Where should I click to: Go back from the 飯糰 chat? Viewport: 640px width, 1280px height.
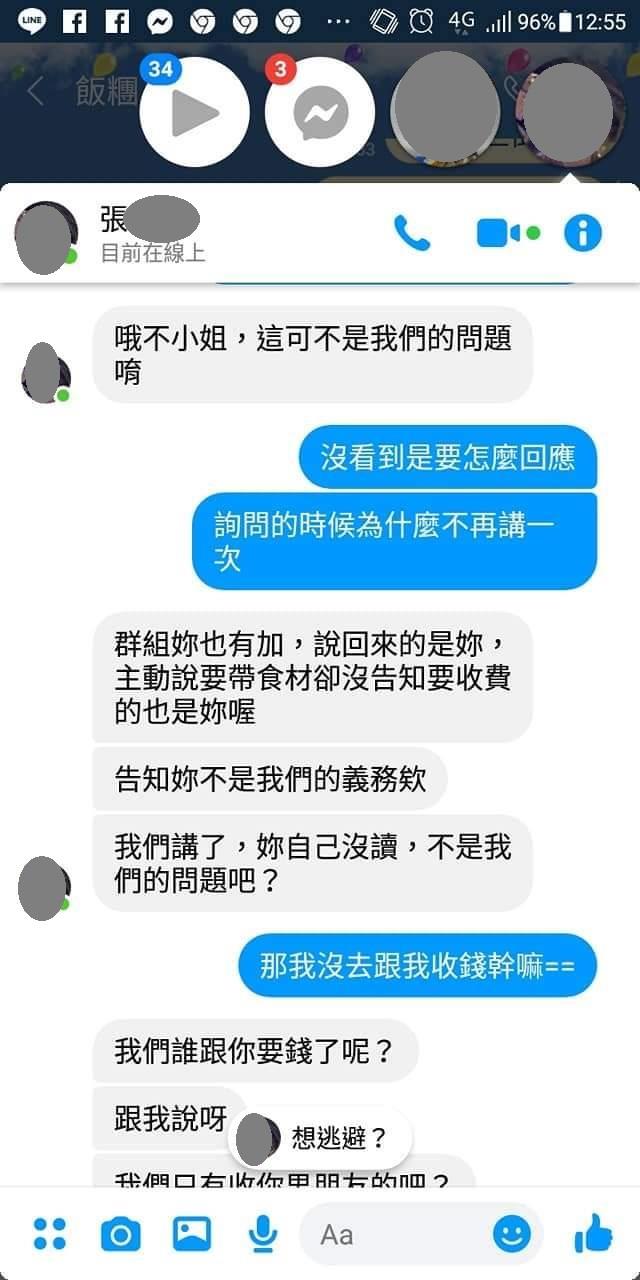coord(36,92)
